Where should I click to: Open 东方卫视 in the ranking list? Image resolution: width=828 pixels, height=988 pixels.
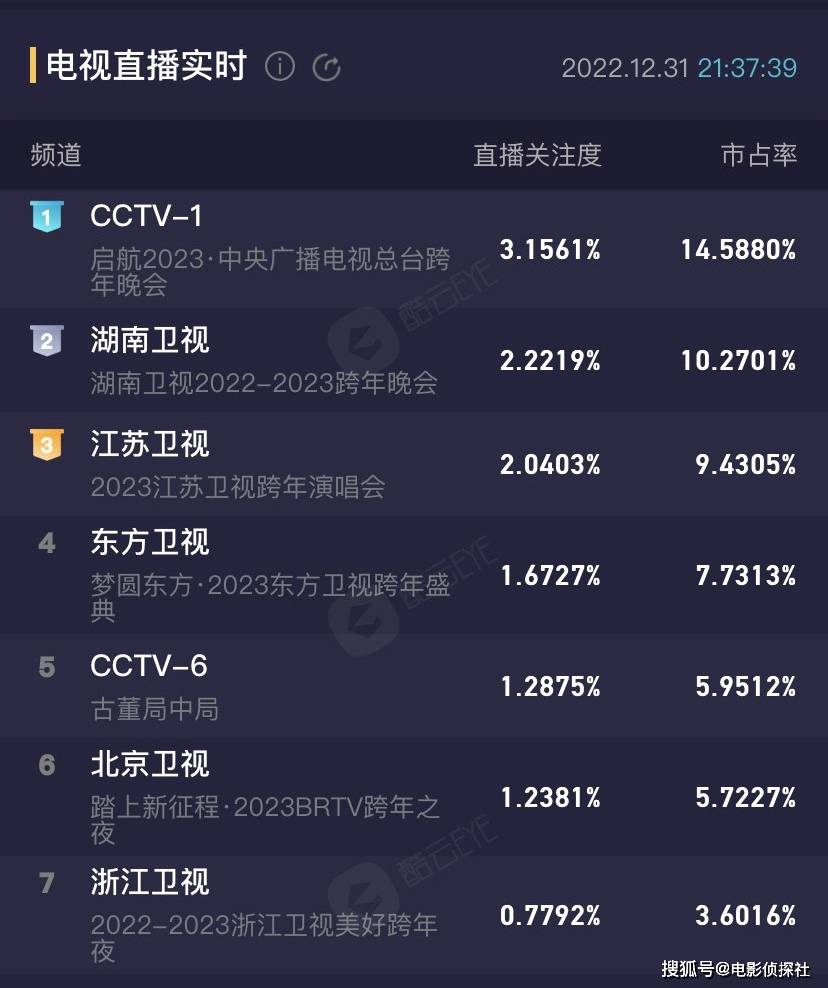pos(413,575)
